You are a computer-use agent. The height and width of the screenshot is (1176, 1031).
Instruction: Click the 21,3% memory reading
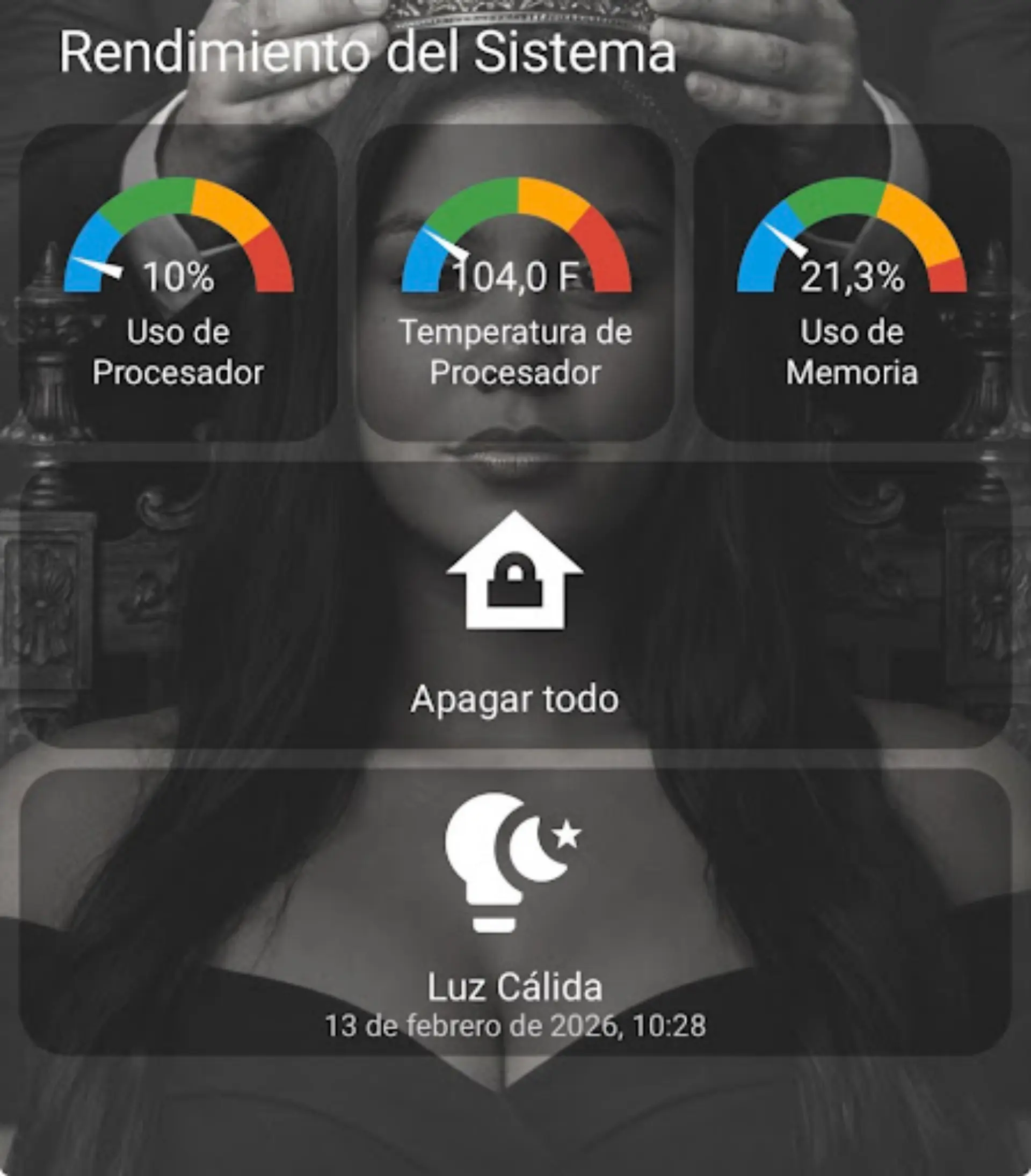click(853, 276)
